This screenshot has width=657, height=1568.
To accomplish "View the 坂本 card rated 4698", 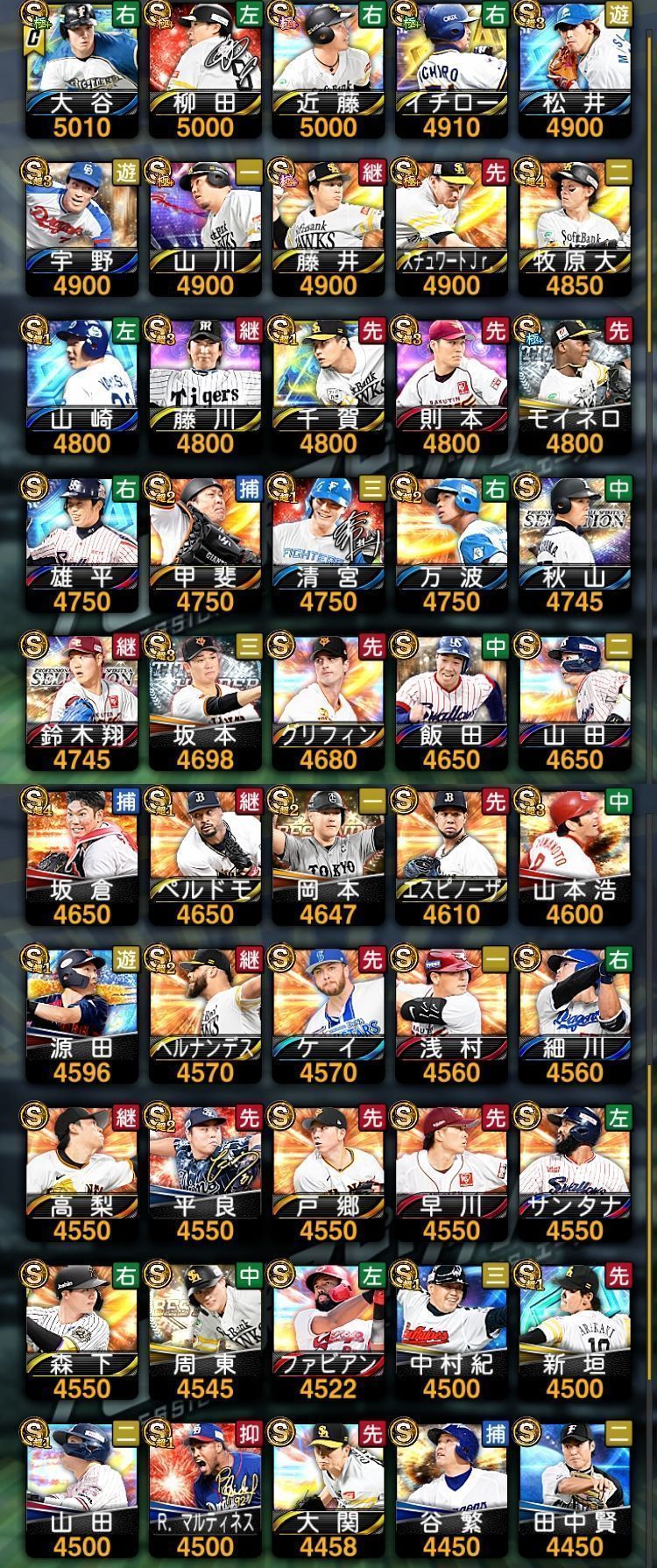I will click(205, 701).
